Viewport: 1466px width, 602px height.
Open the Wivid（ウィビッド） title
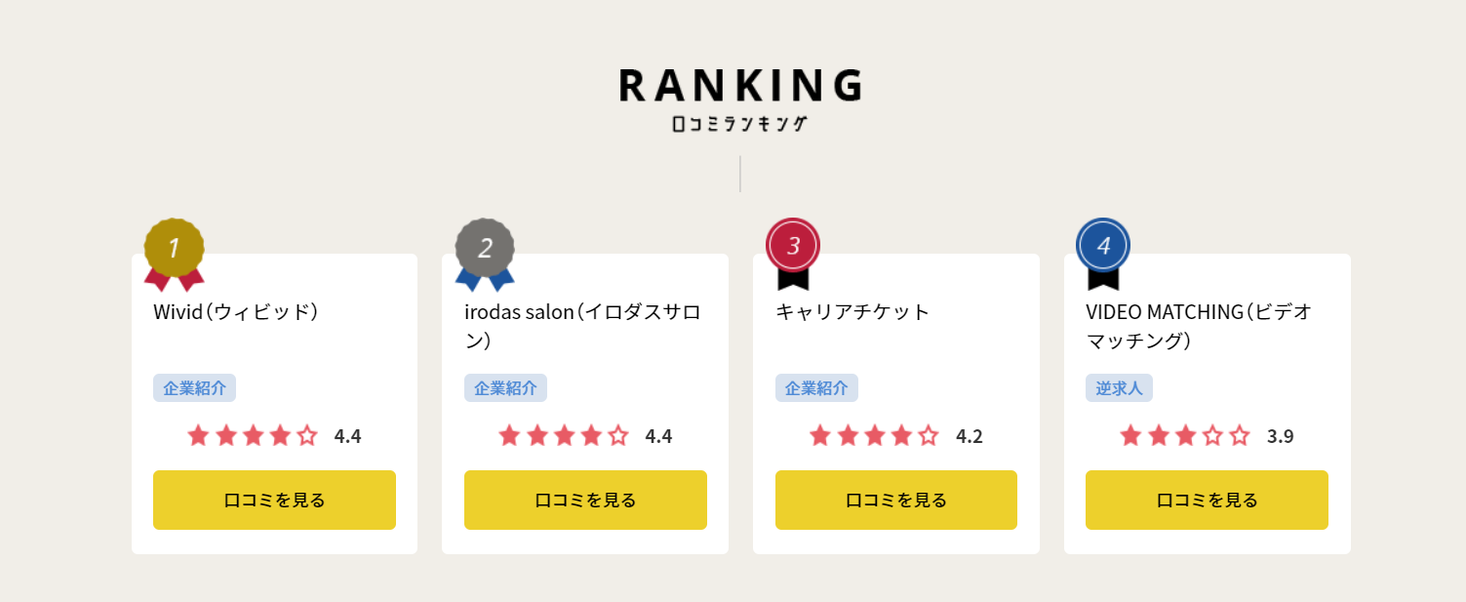pyautogui.click(x=236, y=312)
